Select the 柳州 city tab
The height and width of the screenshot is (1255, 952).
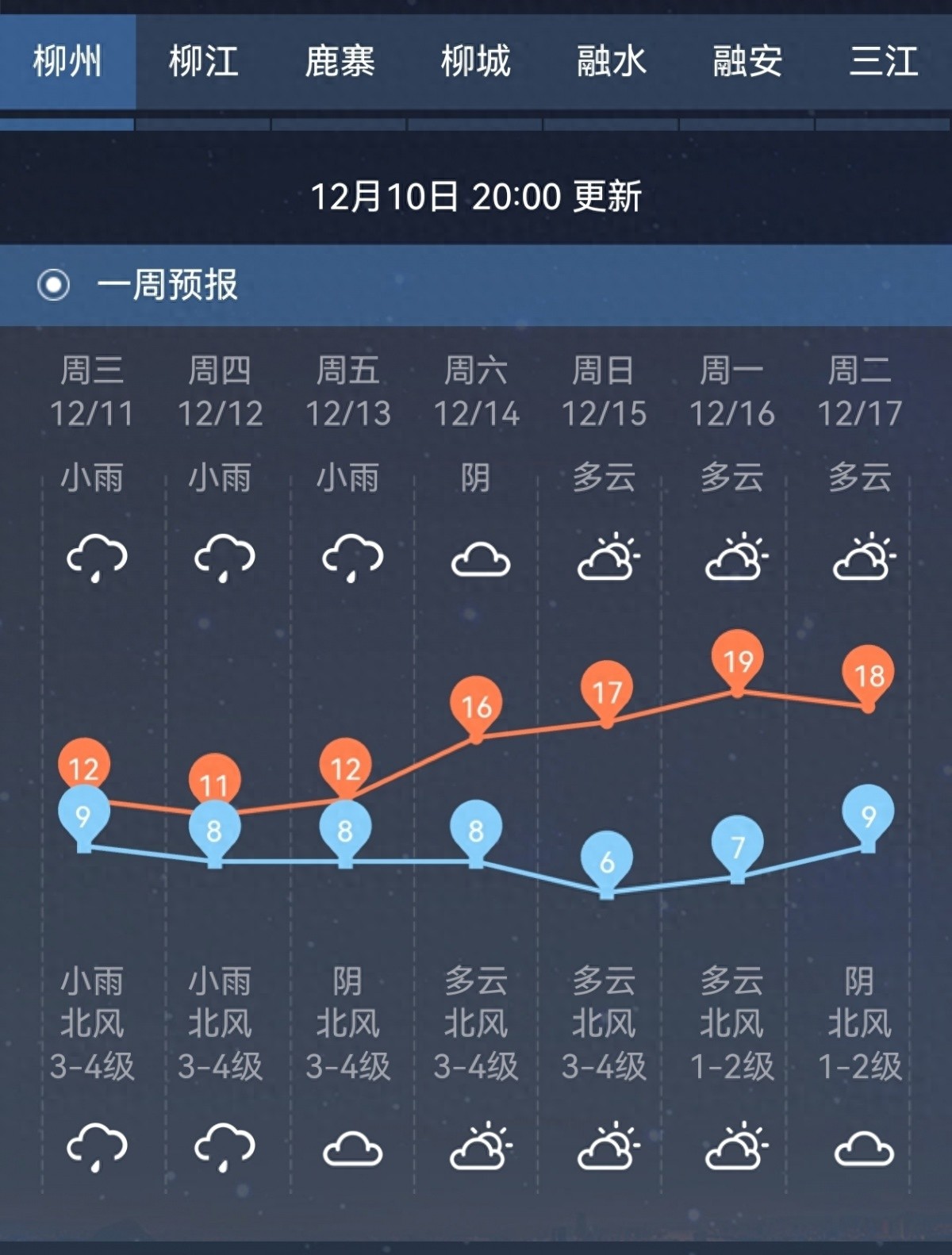[67, 61]
